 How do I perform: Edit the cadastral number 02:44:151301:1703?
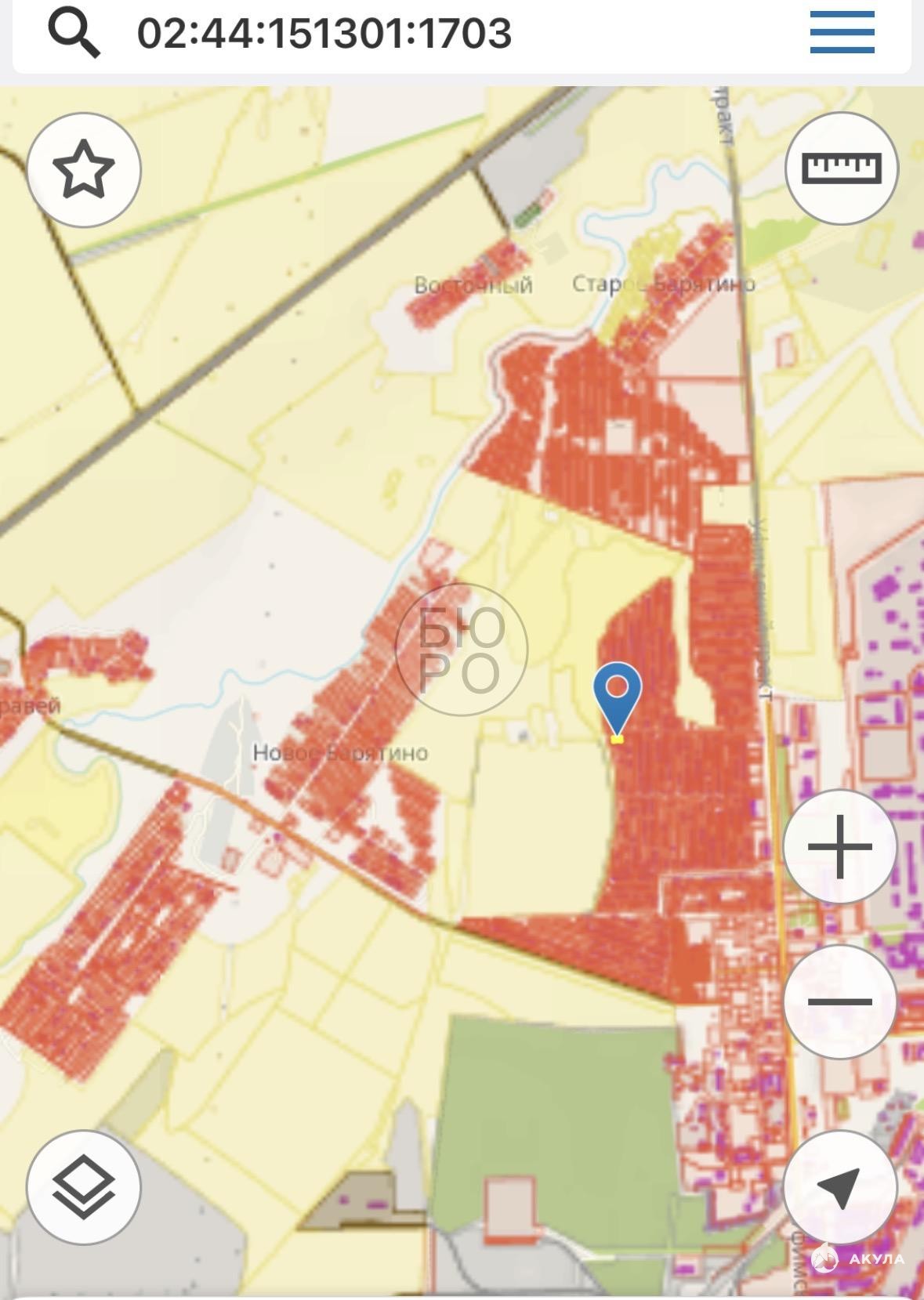(x=324, y=34)
